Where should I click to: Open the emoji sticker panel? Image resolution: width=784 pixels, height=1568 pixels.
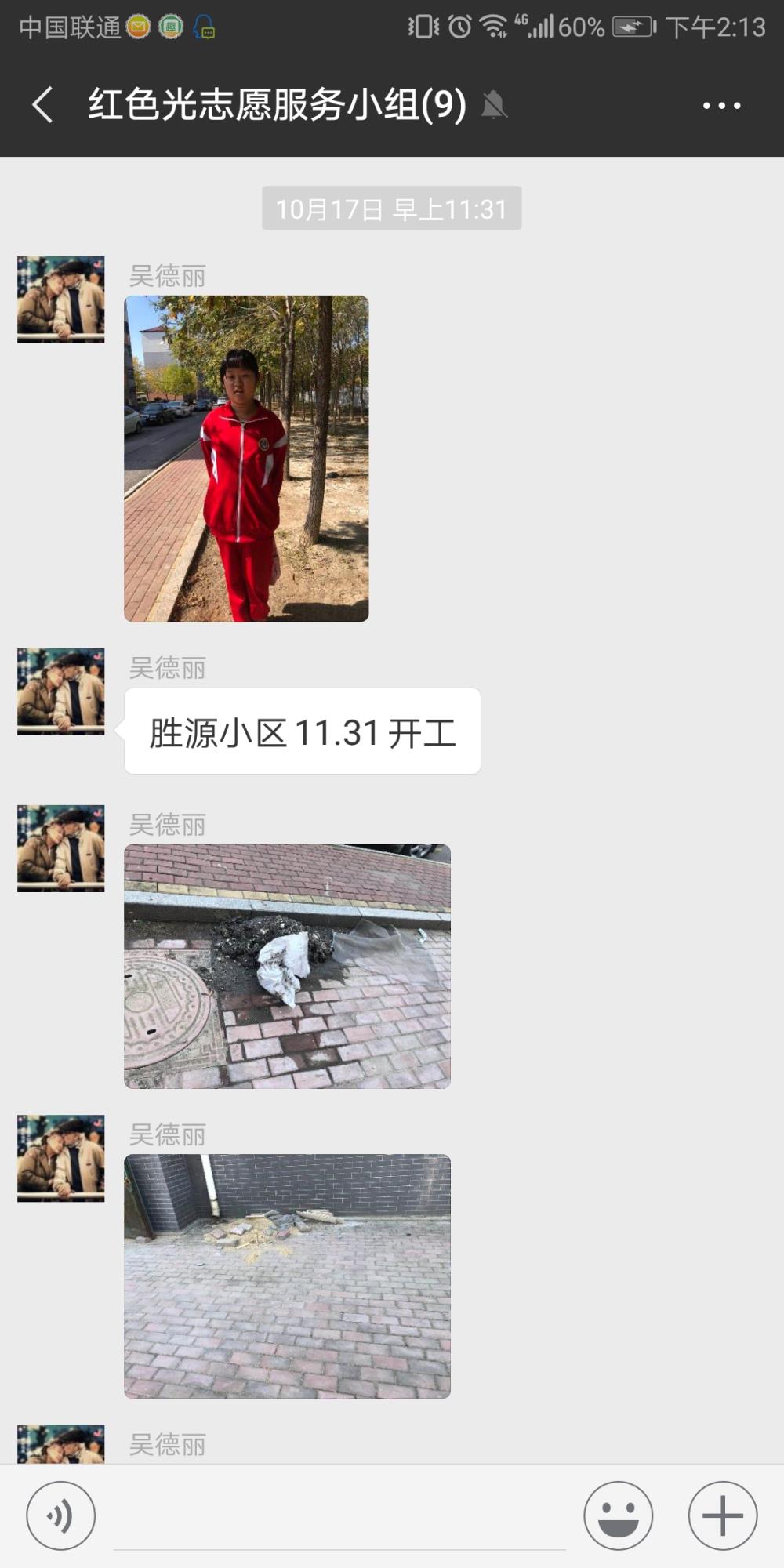(619, 1515)
